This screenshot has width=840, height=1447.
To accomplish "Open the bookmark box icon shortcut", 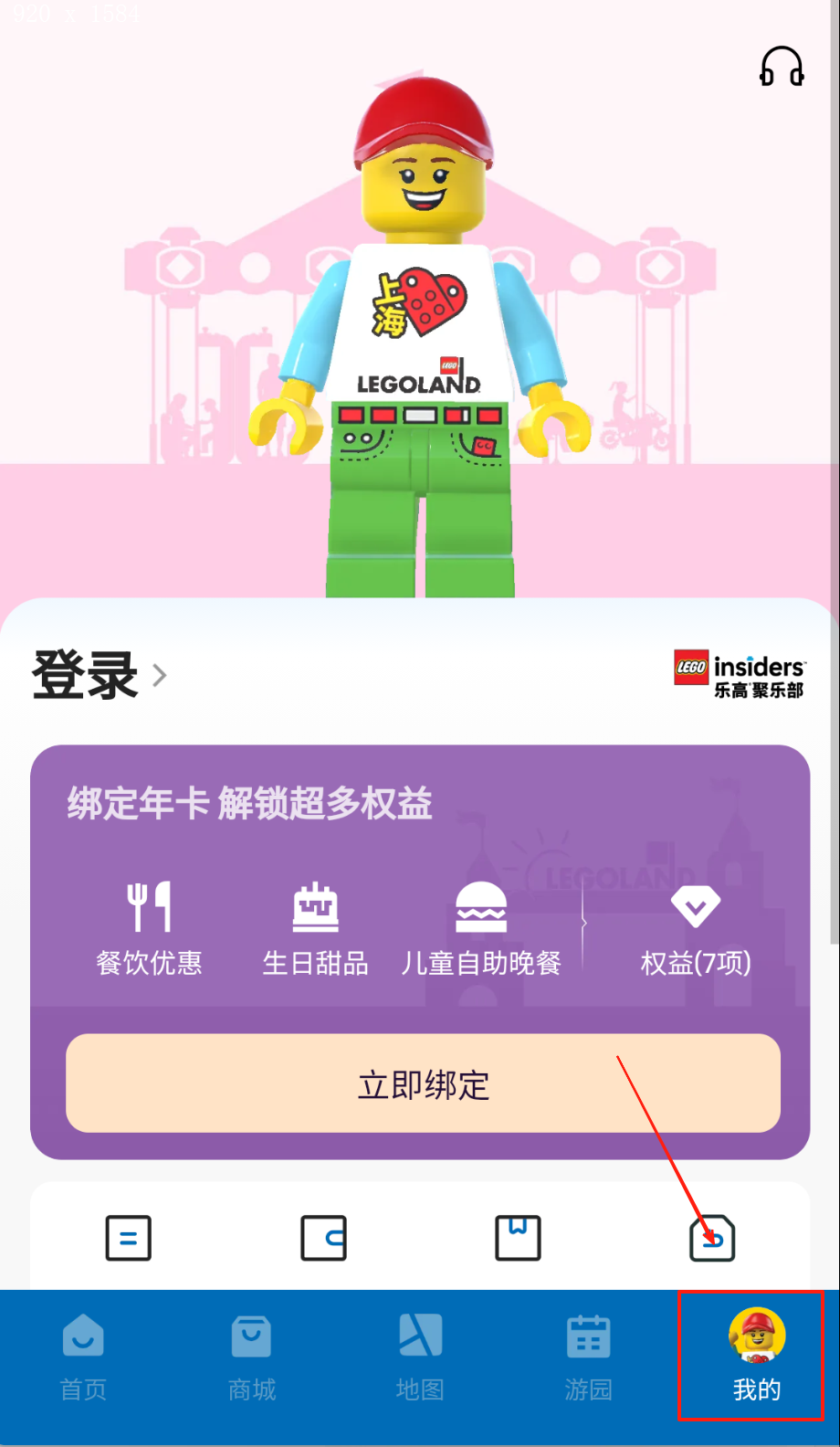I will [x=518, y=1238].
